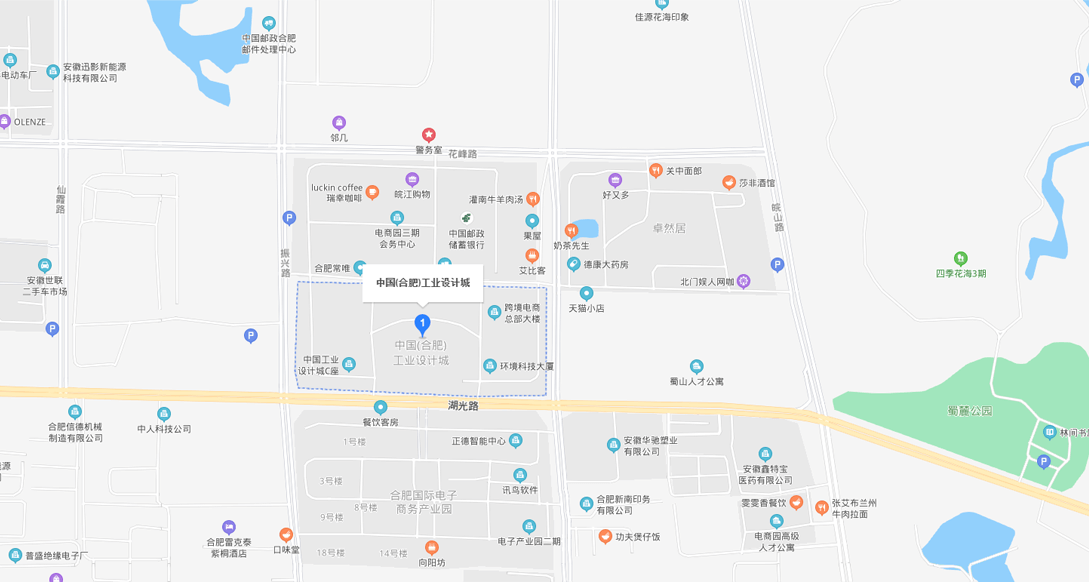Open the 德康大药房 place marker
The width and height of the screenshot is (1089, 582).
click(x=573, y=265)
